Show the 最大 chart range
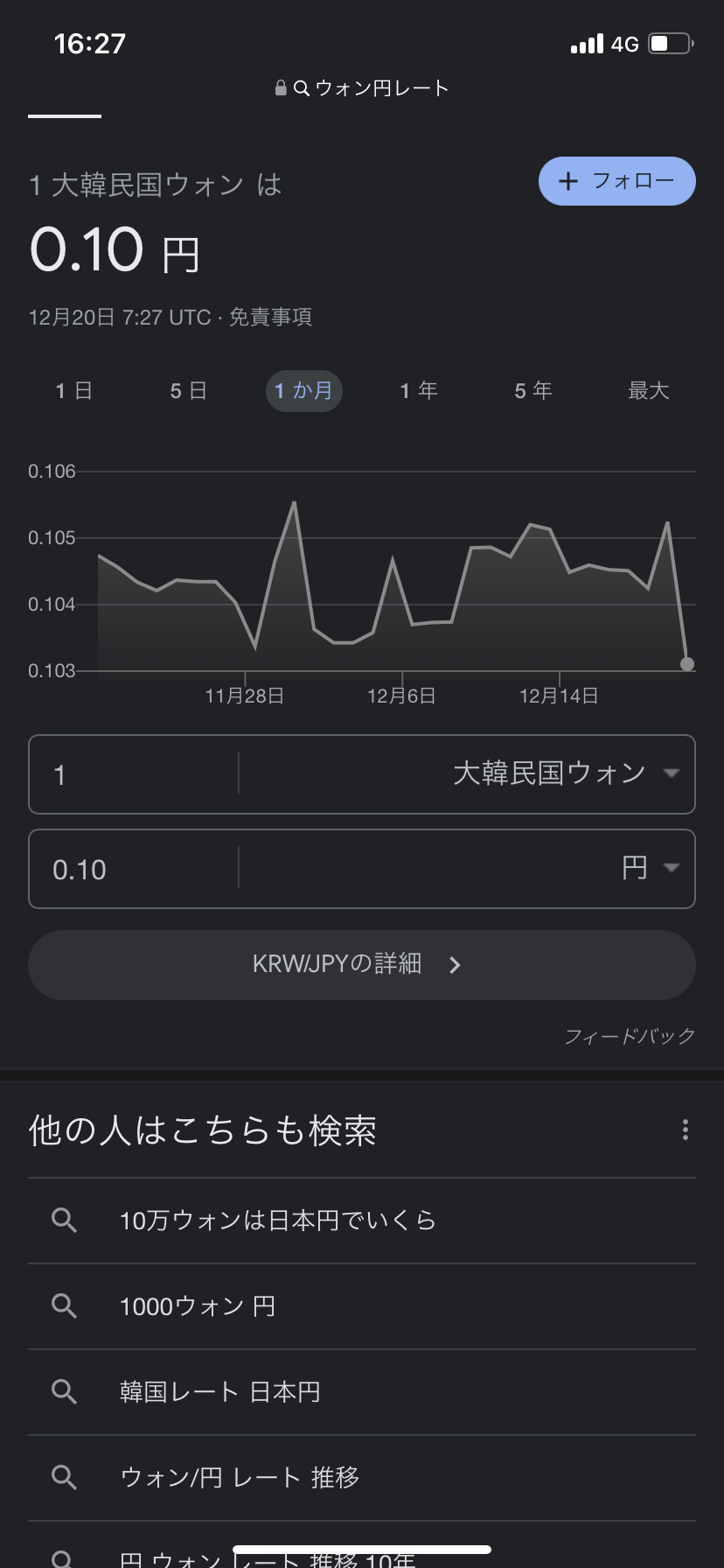 (649, 391)
